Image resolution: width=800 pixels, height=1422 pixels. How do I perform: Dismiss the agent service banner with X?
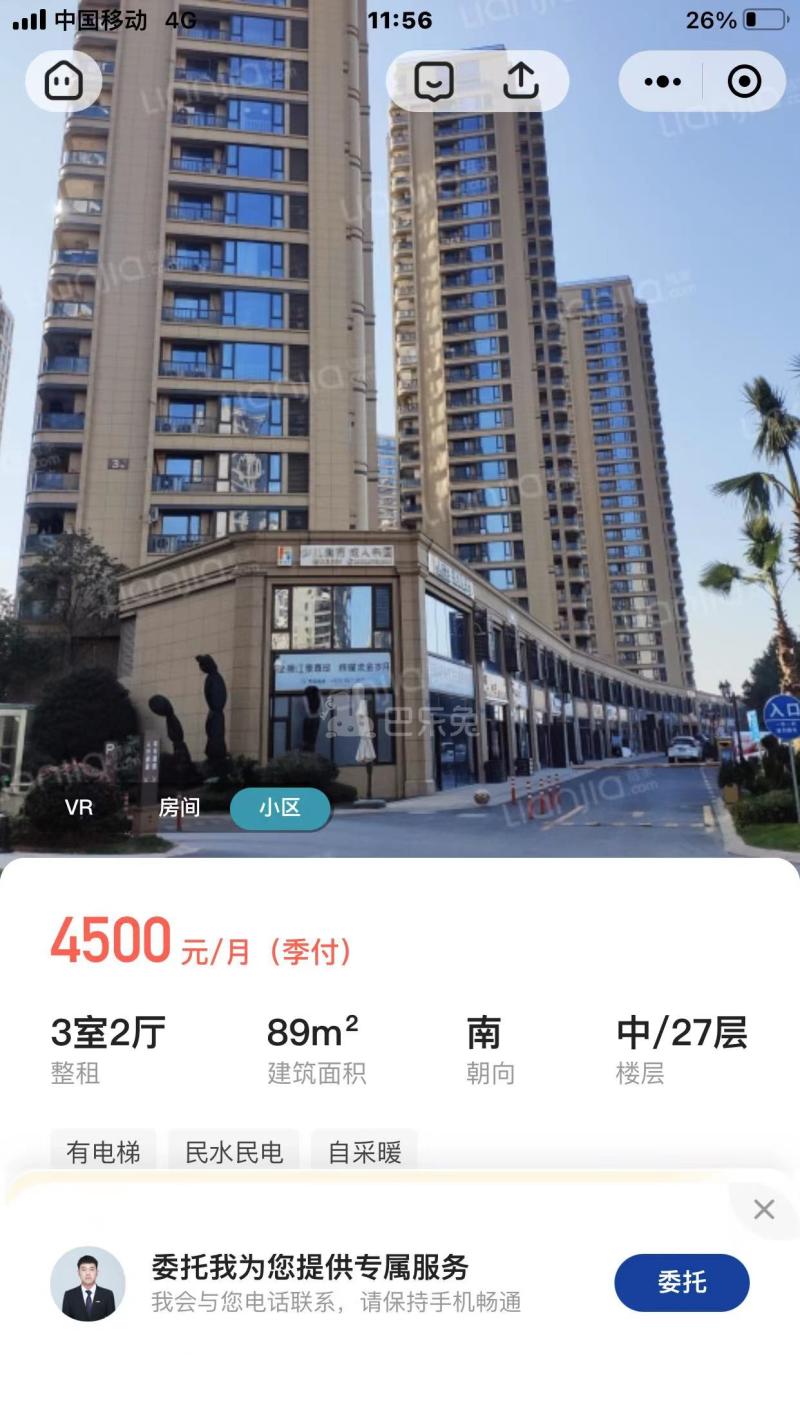click(764, 1208)
